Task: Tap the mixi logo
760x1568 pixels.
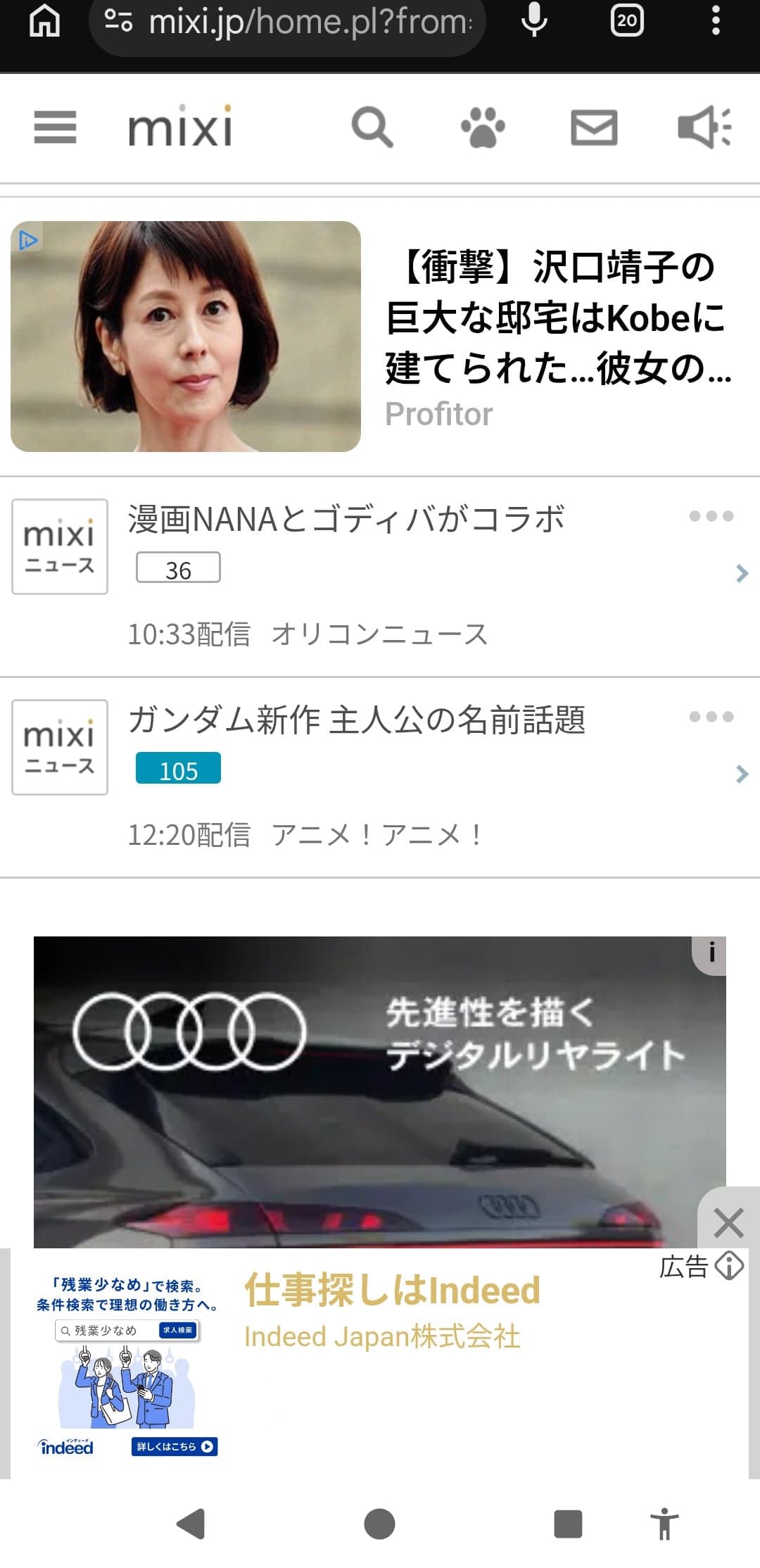Action: tap(180, 127)
